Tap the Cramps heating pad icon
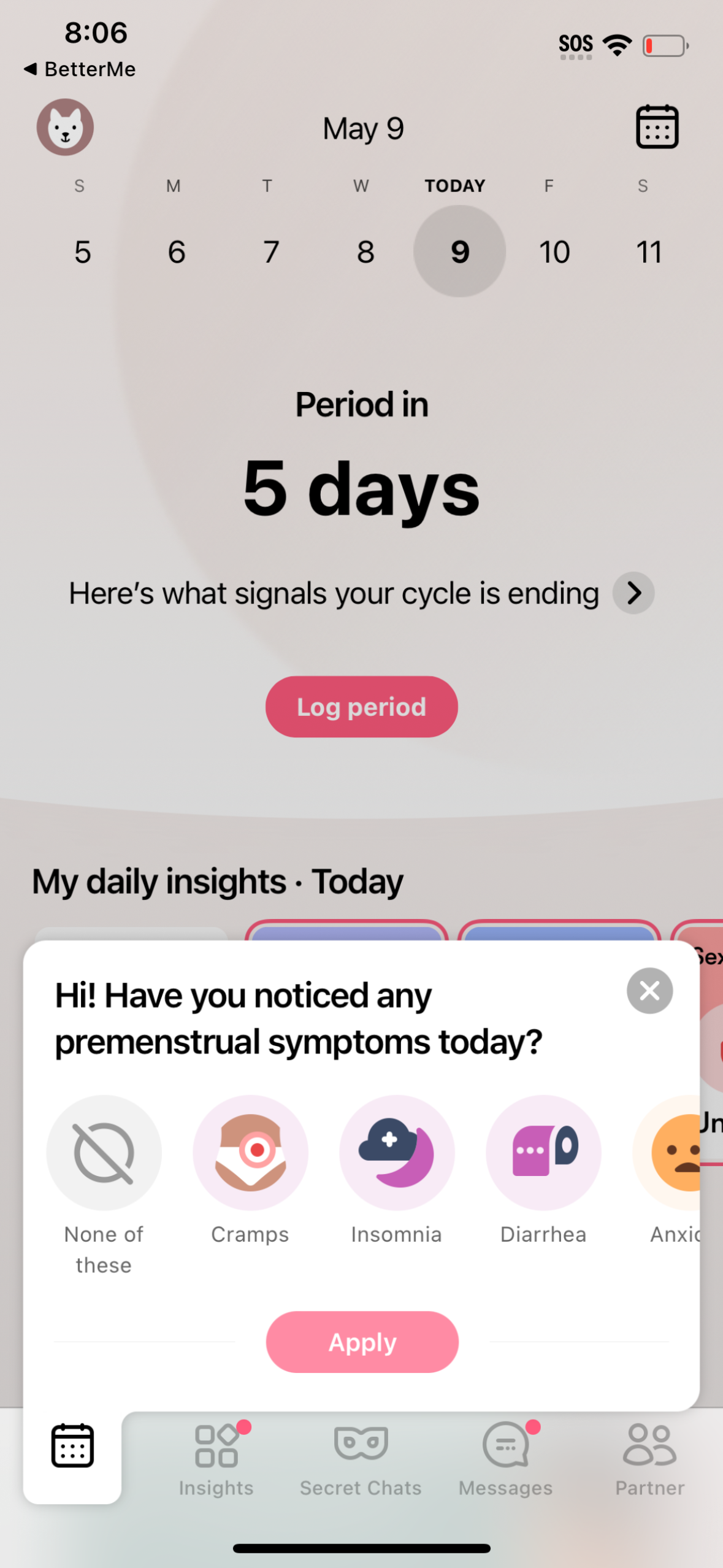The image size is (723, 1568). coord(250,1153)
